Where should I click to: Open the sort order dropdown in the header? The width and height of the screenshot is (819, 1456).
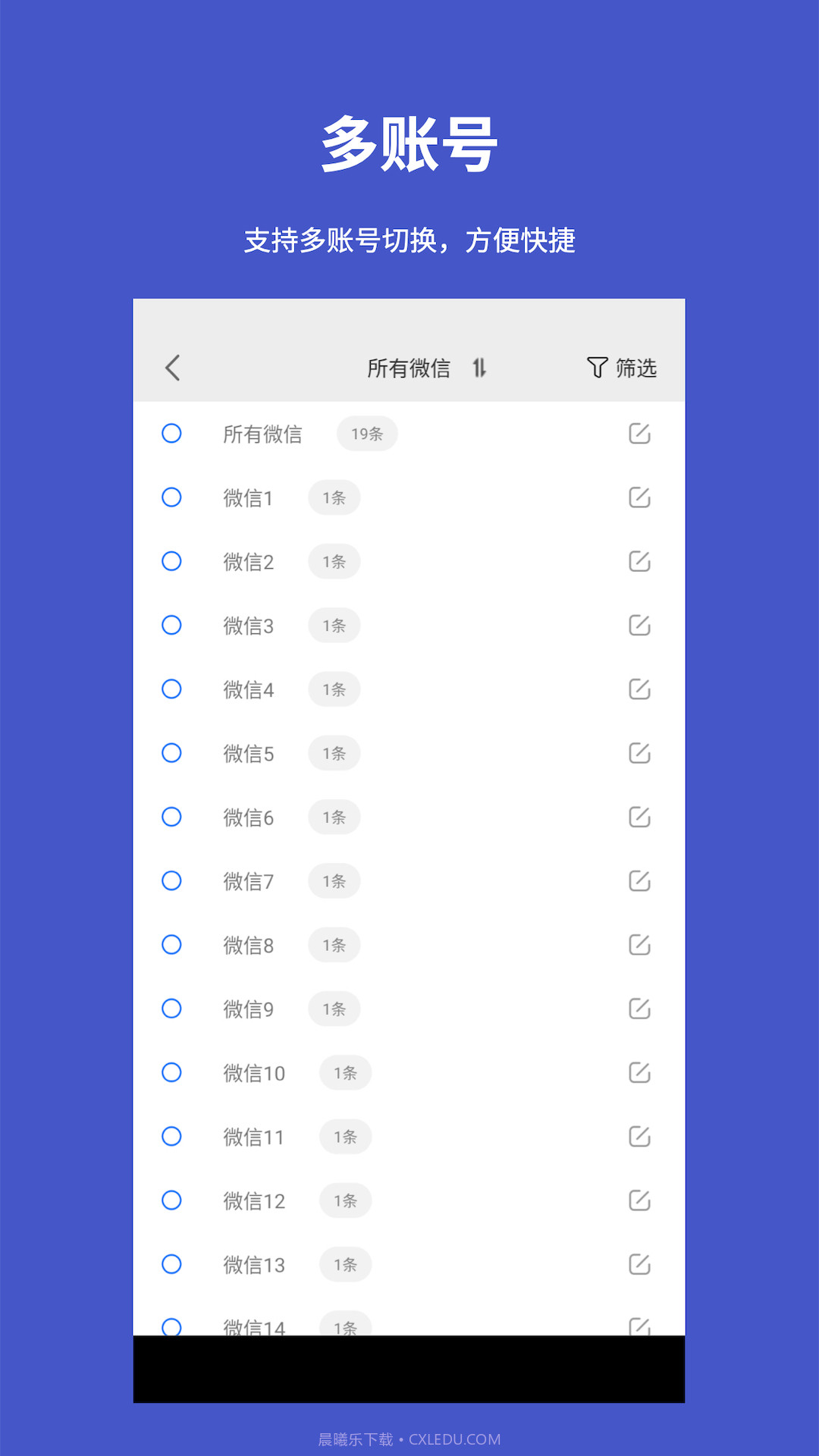[x=479, y=367]
